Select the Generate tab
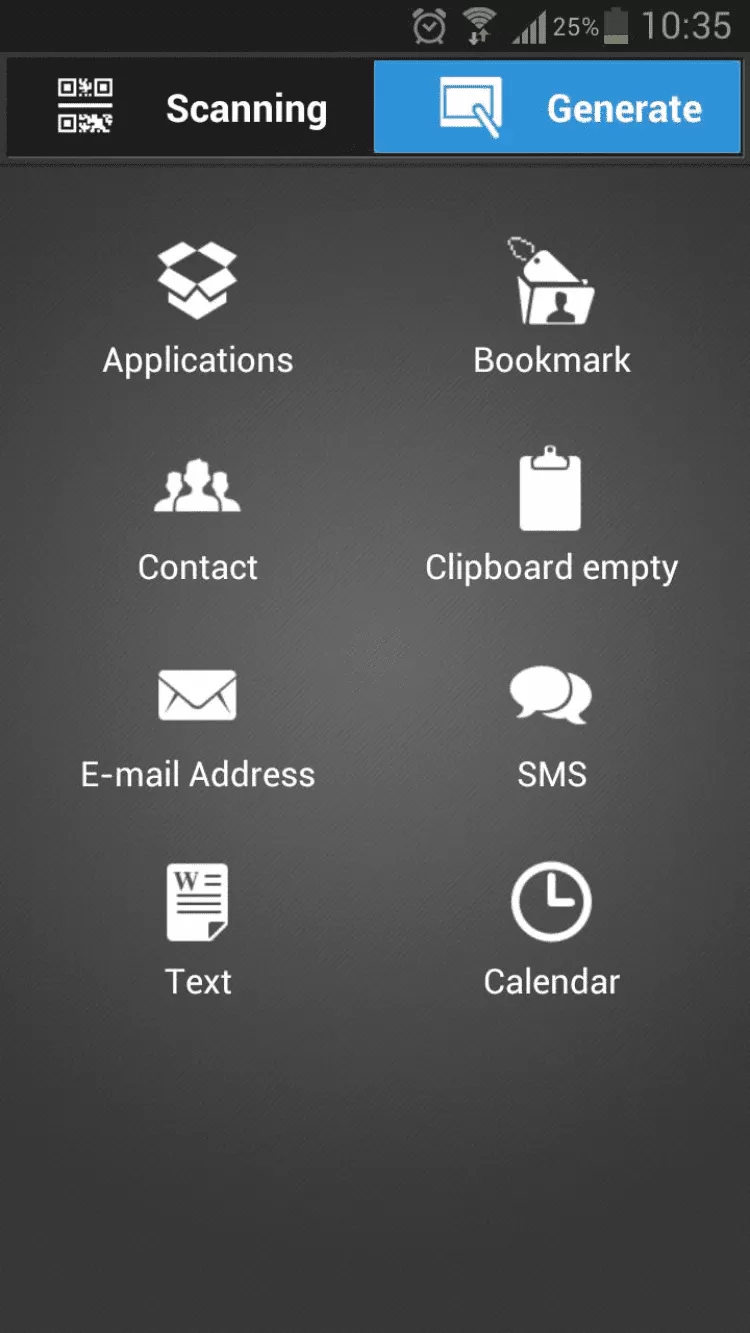 557,108
